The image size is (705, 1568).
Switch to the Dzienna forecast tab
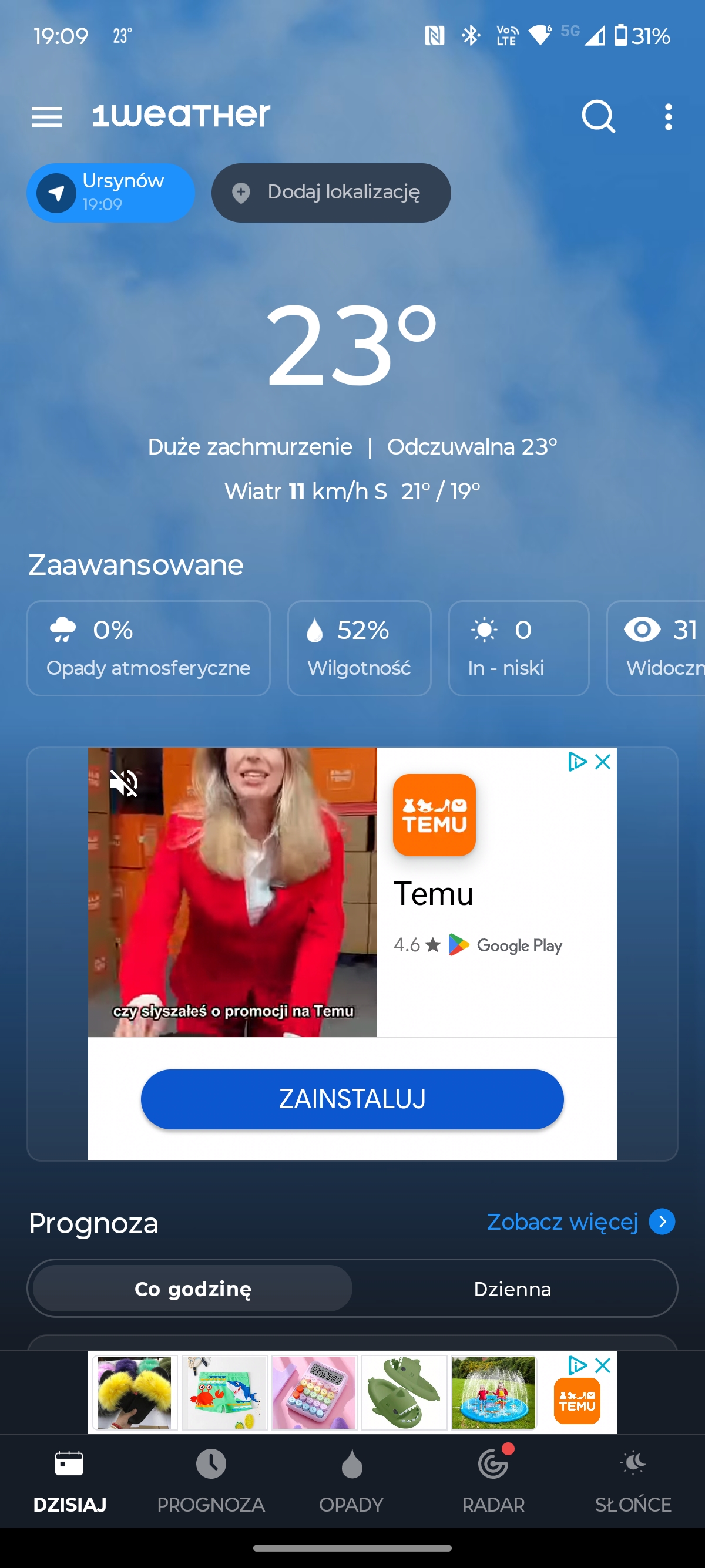pos(512,1288)
